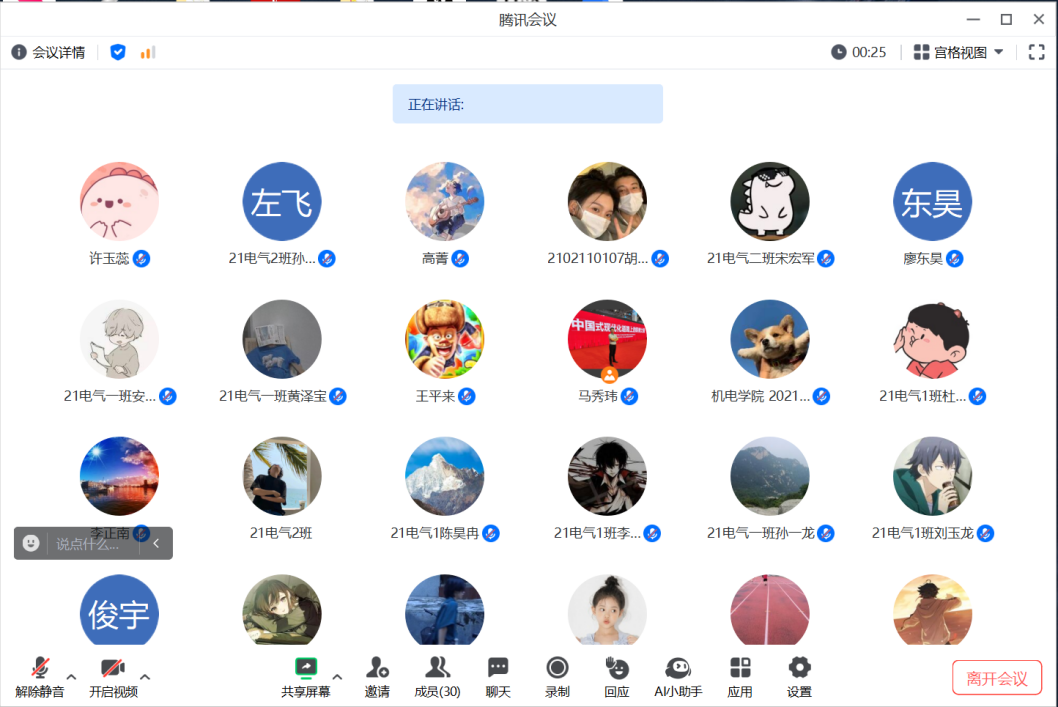This screenshot has height=707, width=1058.
Task: Open reactions (回应)
Action: pyautogui.click(x=617, y=676)
